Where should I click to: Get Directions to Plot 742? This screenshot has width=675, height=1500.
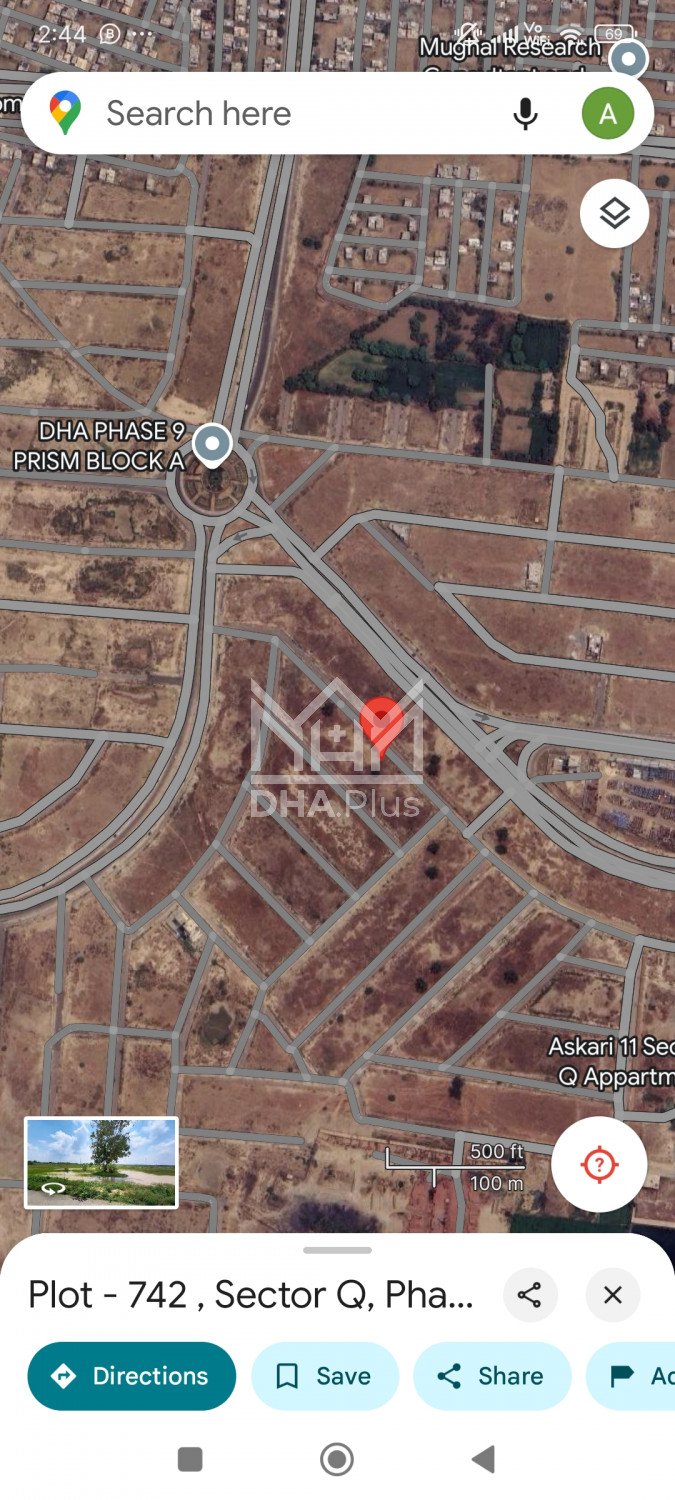coord(132,1376)
